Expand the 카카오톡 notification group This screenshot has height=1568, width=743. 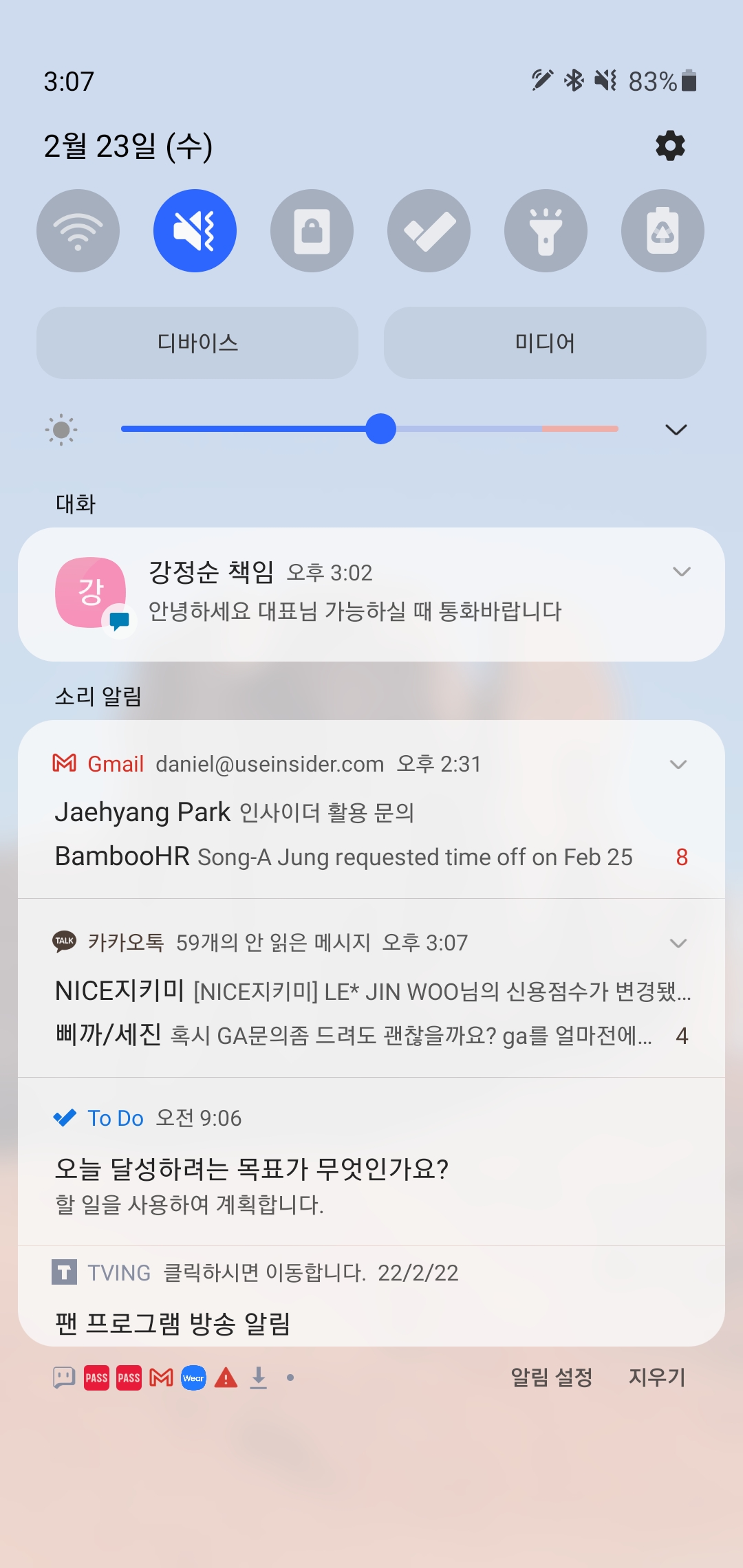point(678,943)
